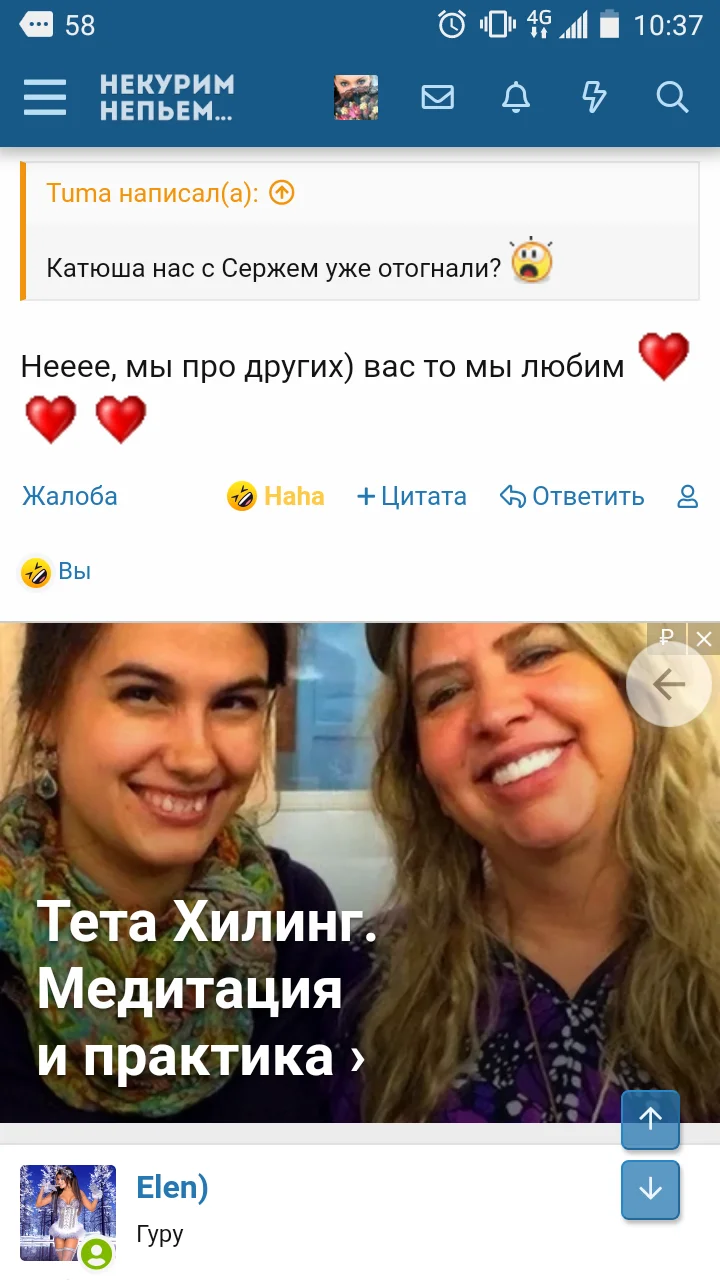Screen dimensions: 720x1280
Task: Open the hamburger navigation menu
Action: pyautogui.click(x=45, y=97)
